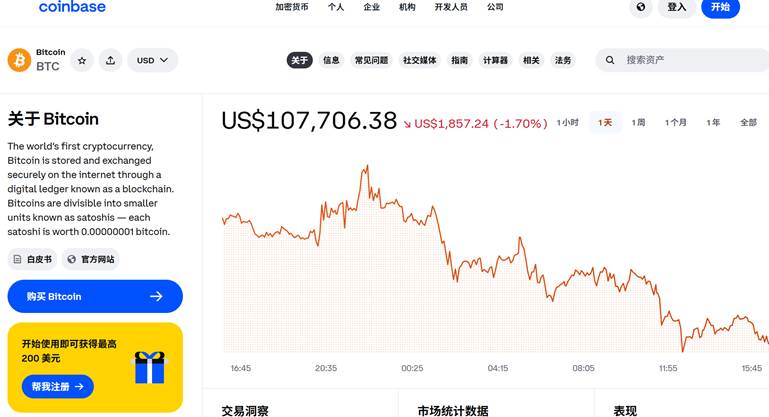Viewport: 769px width, 417px height.
Task: Jump to the 常见问题 section
Action: [x=371, y=60]
